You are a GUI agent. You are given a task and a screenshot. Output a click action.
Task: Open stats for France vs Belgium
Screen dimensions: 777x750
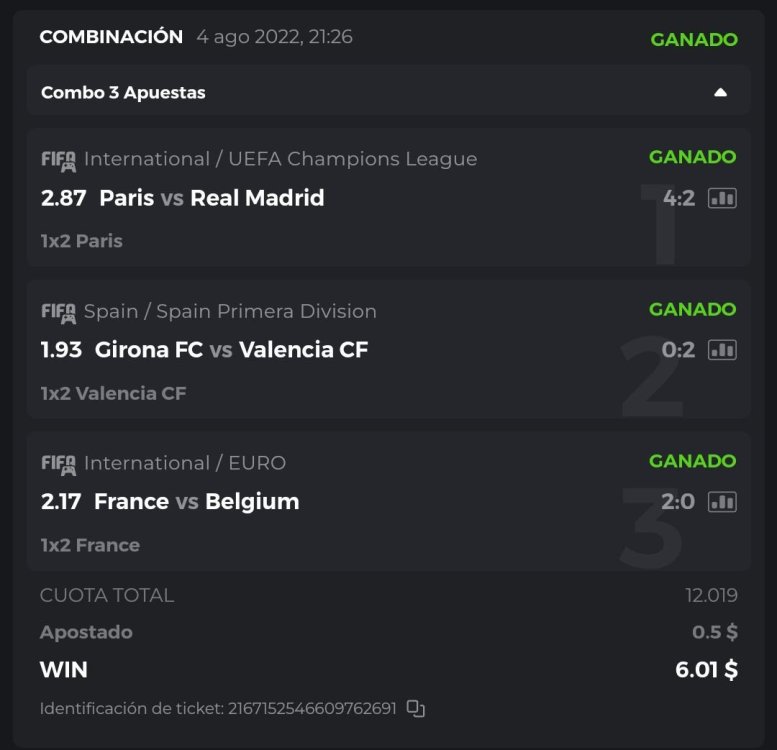pyautogui.click(x=722, y=502)
